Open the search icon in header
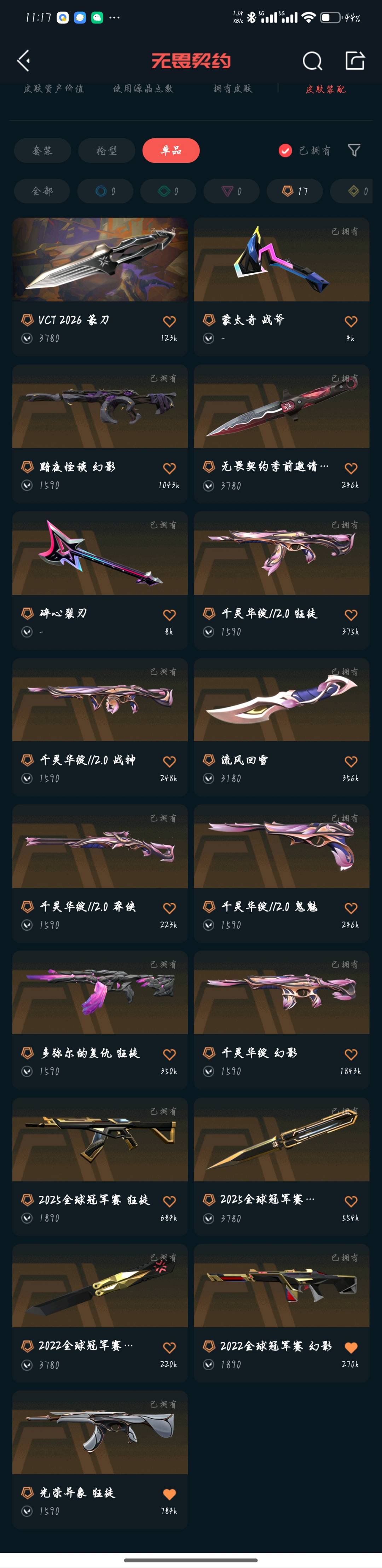 click(x=312, y=61)
